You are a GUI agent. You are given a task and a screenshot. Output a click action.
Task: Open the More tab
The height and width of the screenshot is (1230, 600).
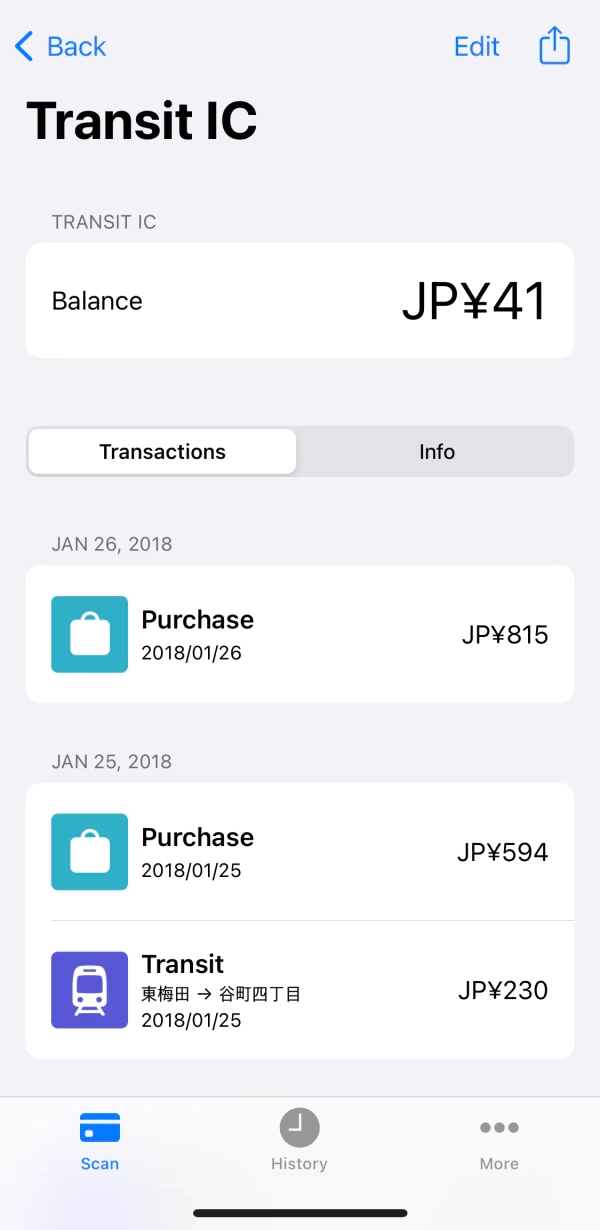[x=499, y=1140]
